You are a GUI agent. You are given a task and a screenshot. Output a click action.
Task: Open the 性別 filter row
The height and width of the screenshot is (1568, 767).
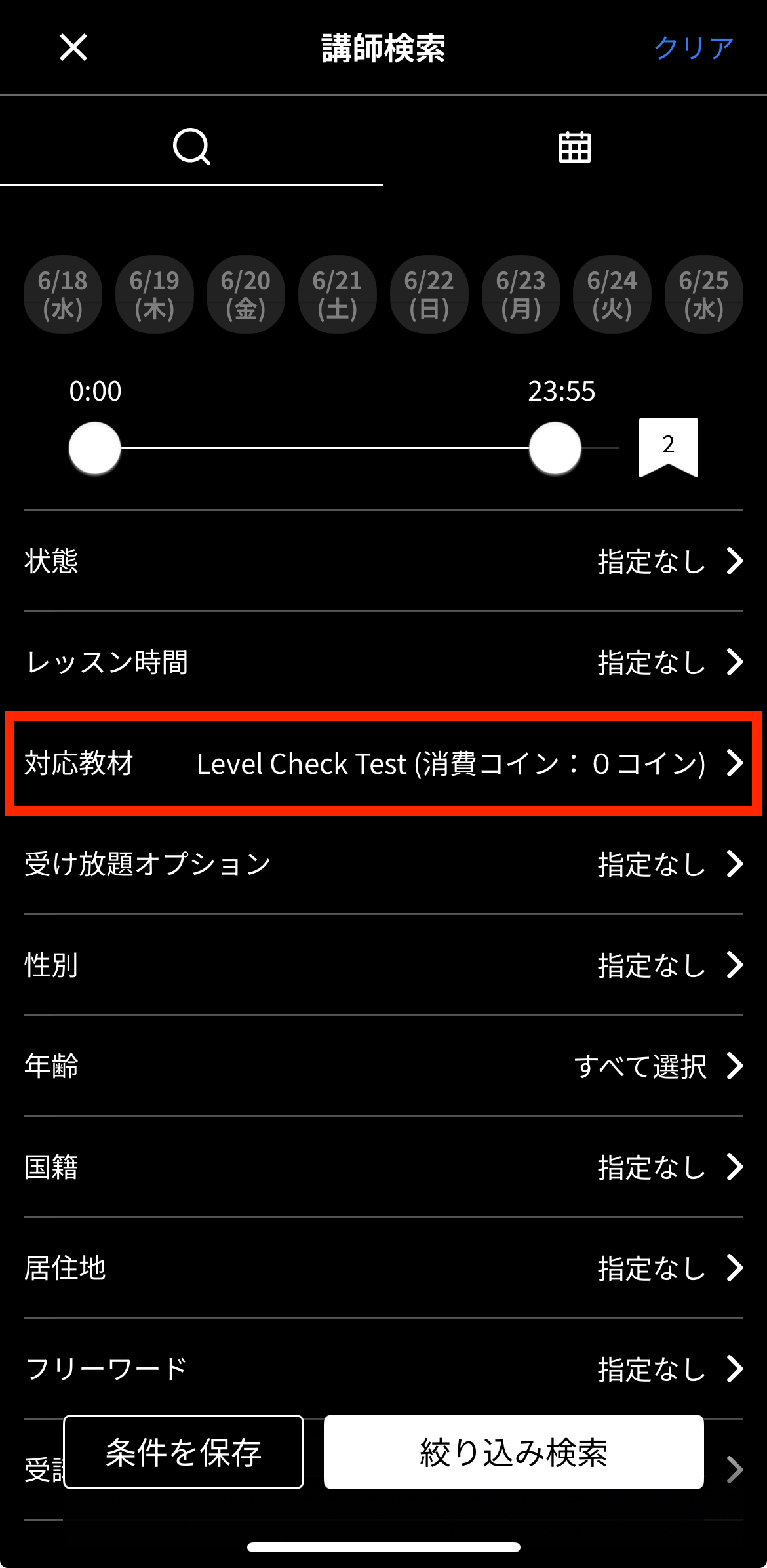point(383,965)
